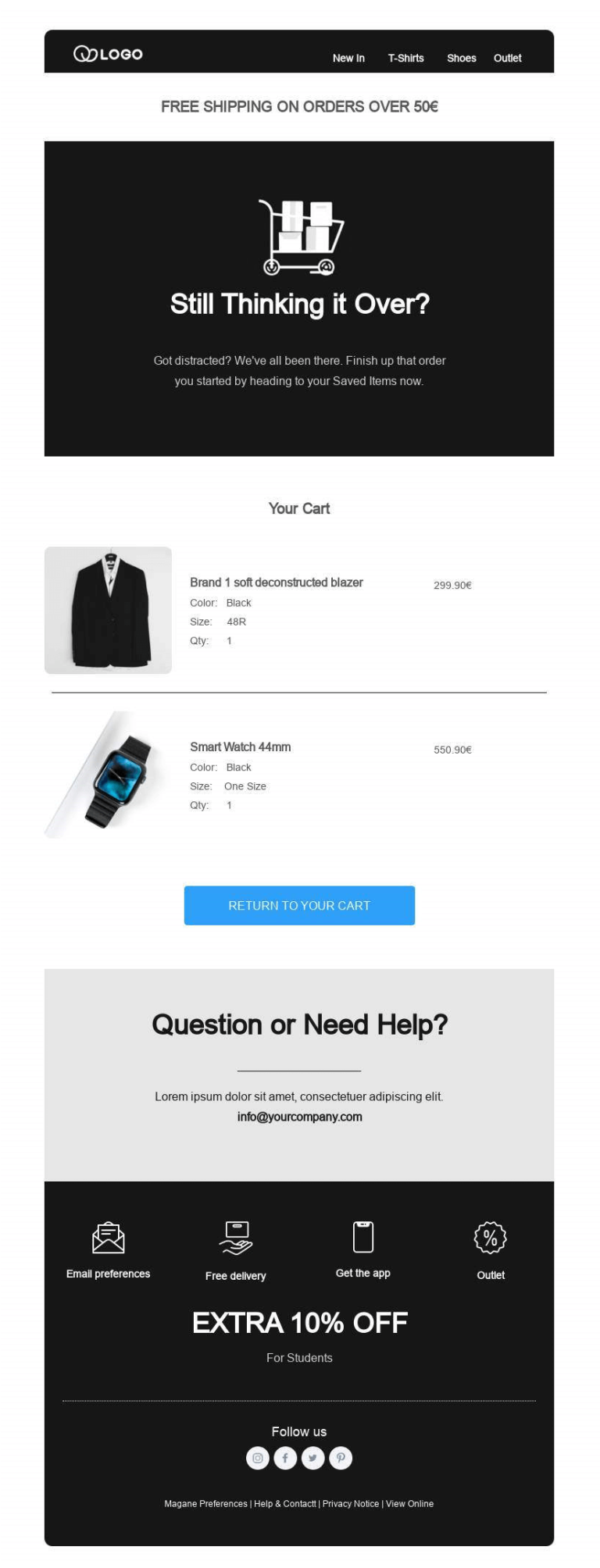Open the Pinterest profile
The image size is (600, 1568).
tap(341, 1458)
